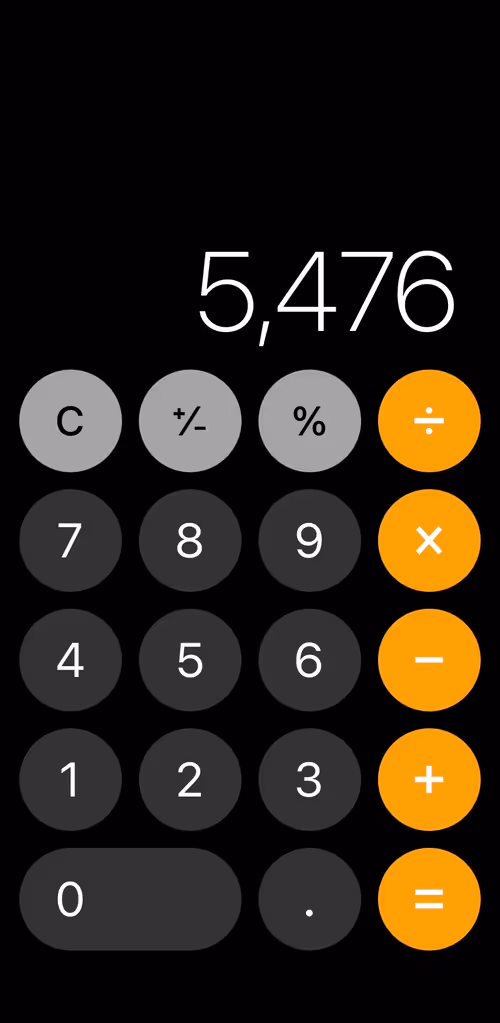
Task: Enter the digit 9
Action: (309, 540)
